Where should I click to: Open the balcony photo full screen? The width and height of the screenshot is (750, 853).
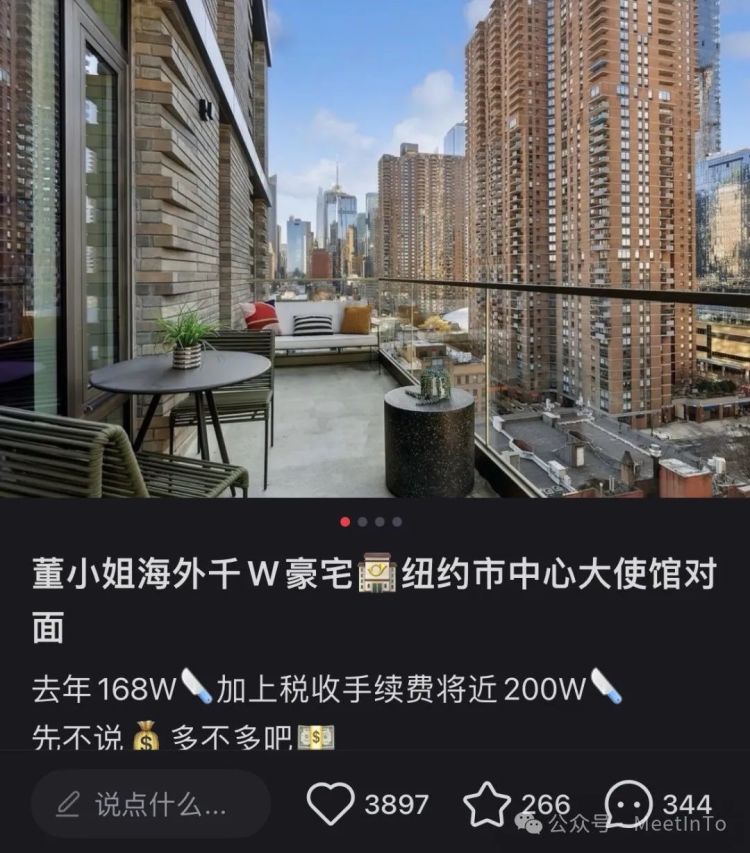point(375,250)
